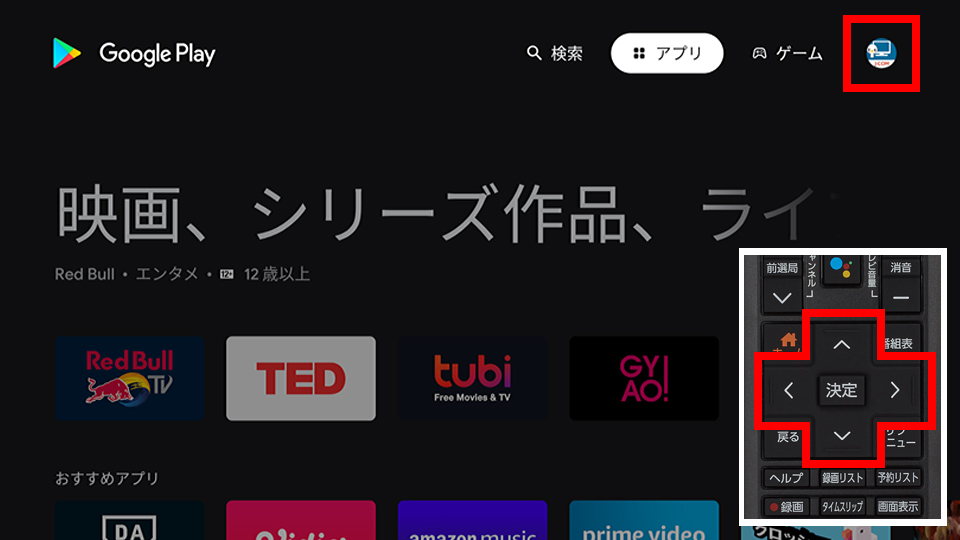The width and height of the screenshot is (960, 540).
Task: Select the アプリ tab
Action: click(x=667, y=54)
